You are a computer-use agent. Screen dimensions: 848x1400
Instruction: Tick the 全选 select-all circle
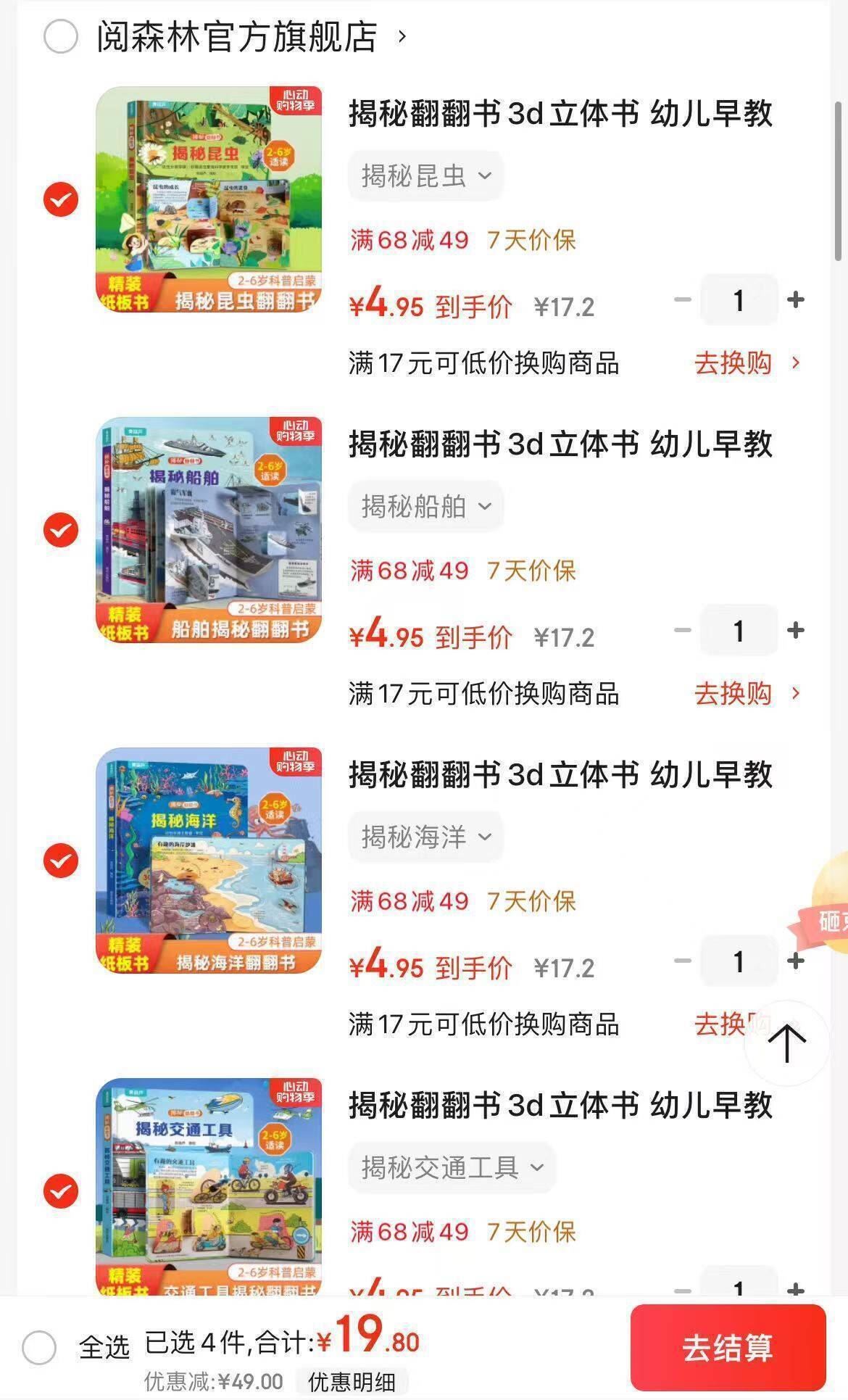[x=39, y=1348]
